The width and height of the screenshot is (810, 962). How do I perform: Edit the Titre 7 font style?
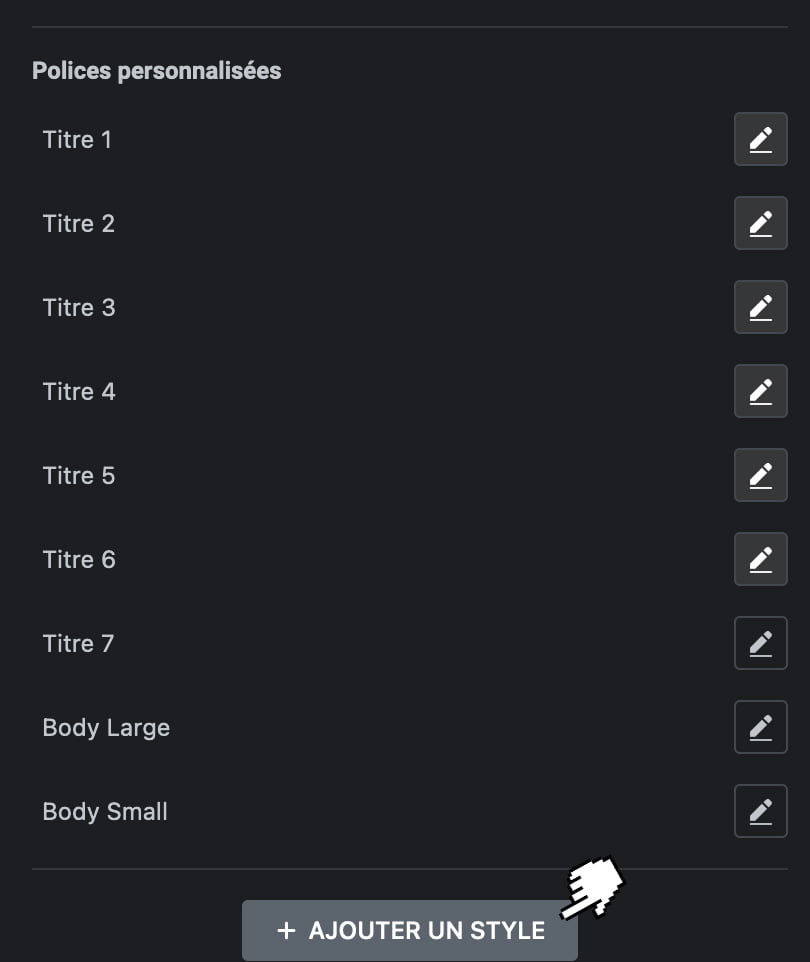tap(760, 643)
